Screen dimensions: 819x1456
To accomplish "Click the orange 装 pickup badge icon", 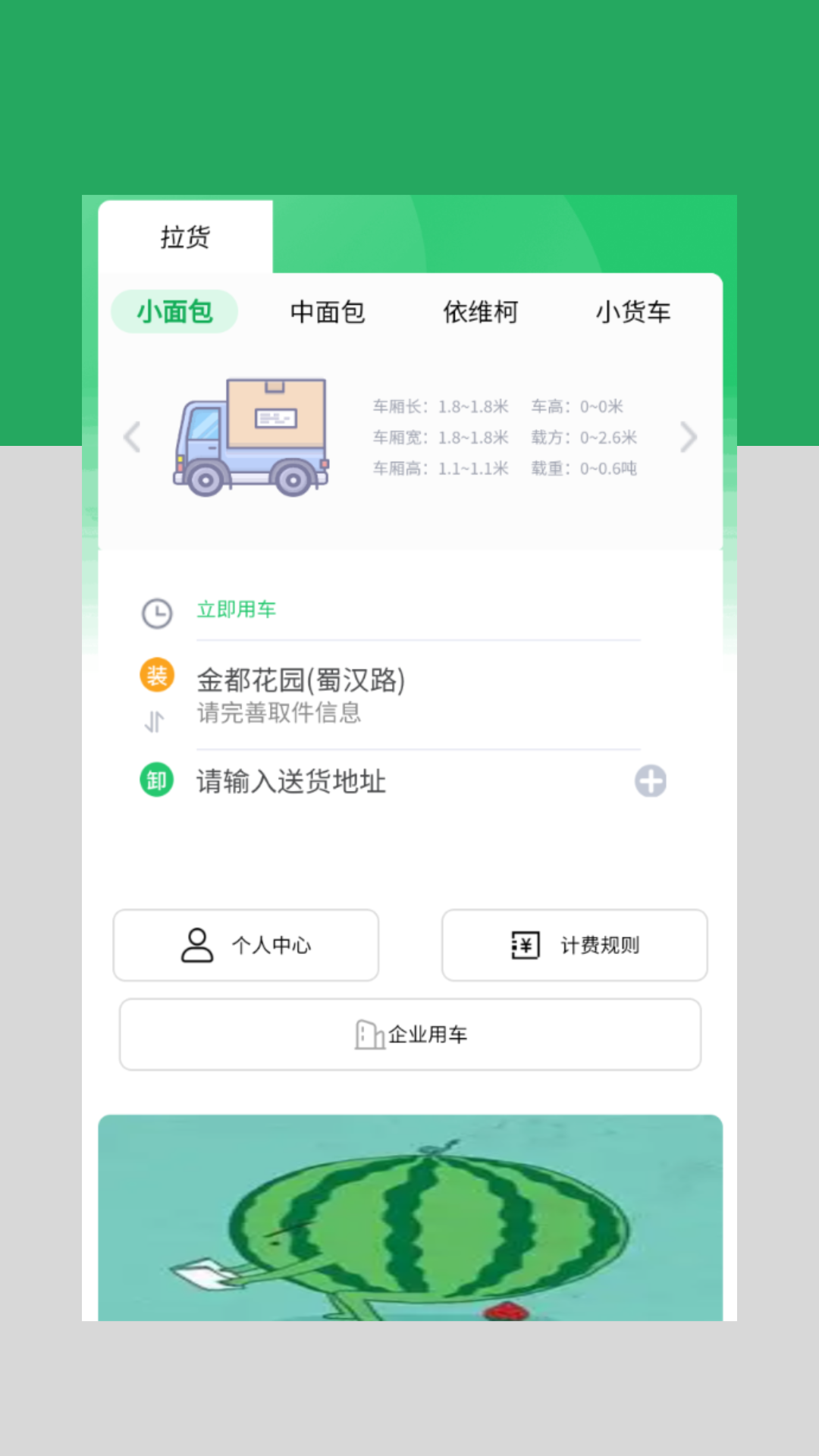I will [156, 675].
